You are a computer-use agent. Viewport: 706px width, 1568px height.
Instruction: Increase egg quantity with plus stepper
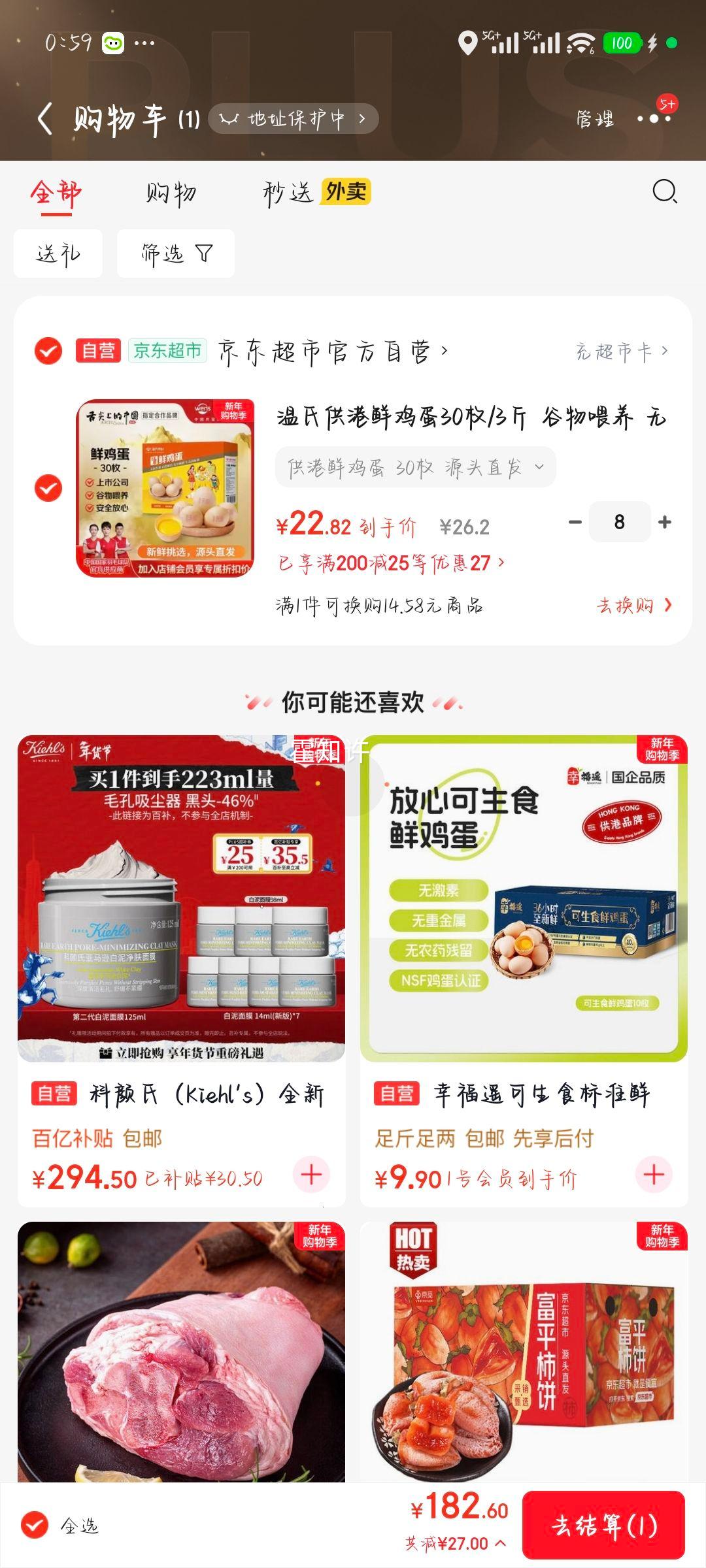[x=665, y=522]
